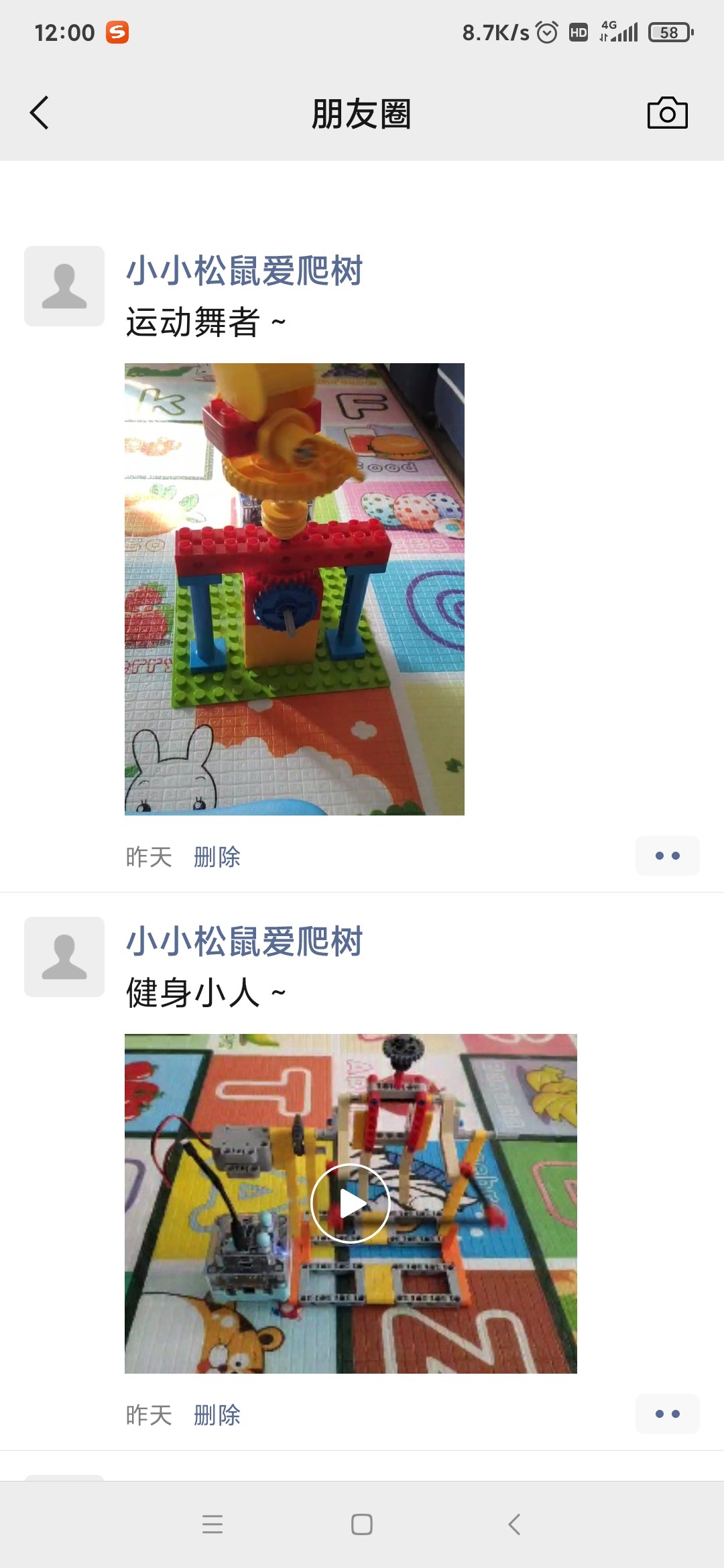Open the like/comment menu on the 运动舞者 post
724x1568 pixels.
(x=667, y=856)
